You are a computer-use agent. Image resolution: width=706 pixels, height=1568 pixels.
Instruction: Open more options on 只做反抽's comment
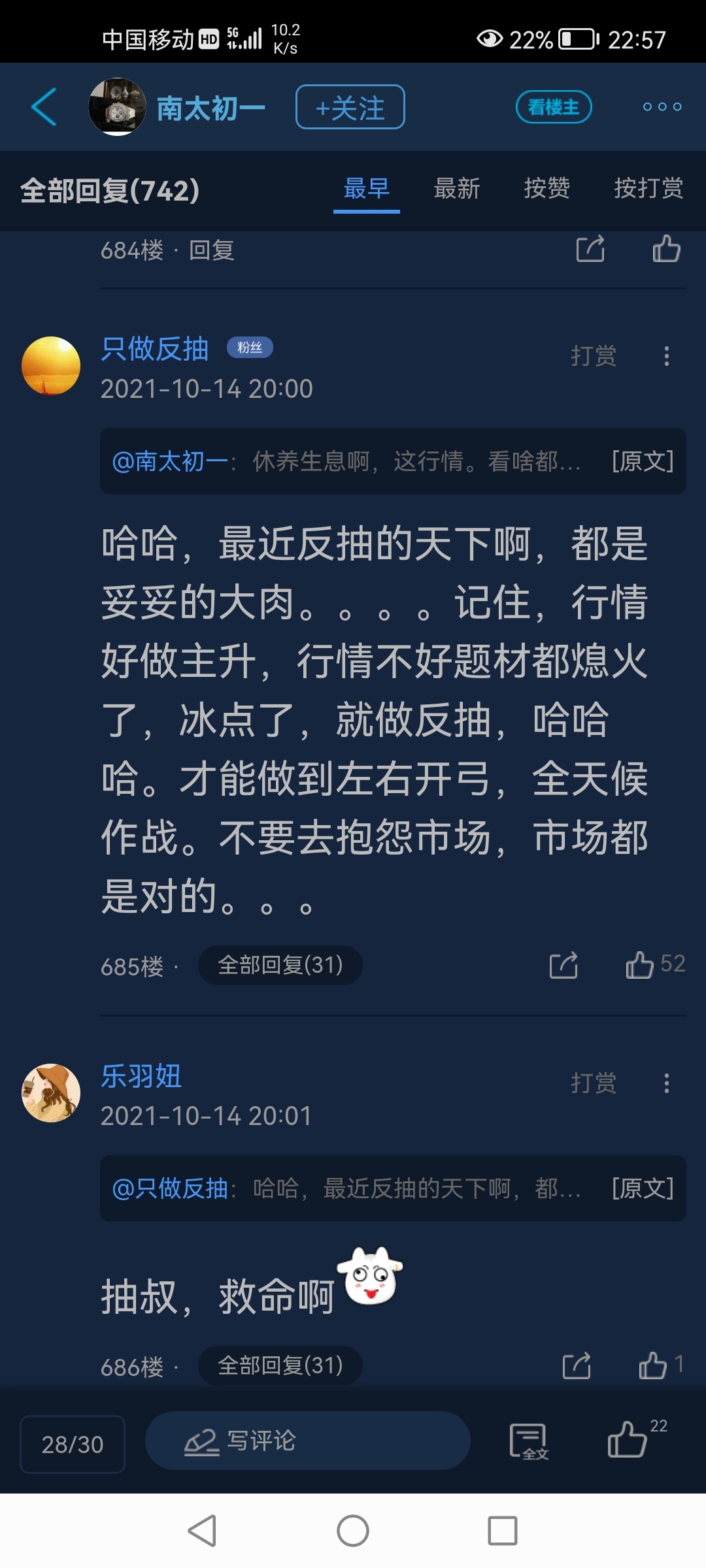[667, 356]
